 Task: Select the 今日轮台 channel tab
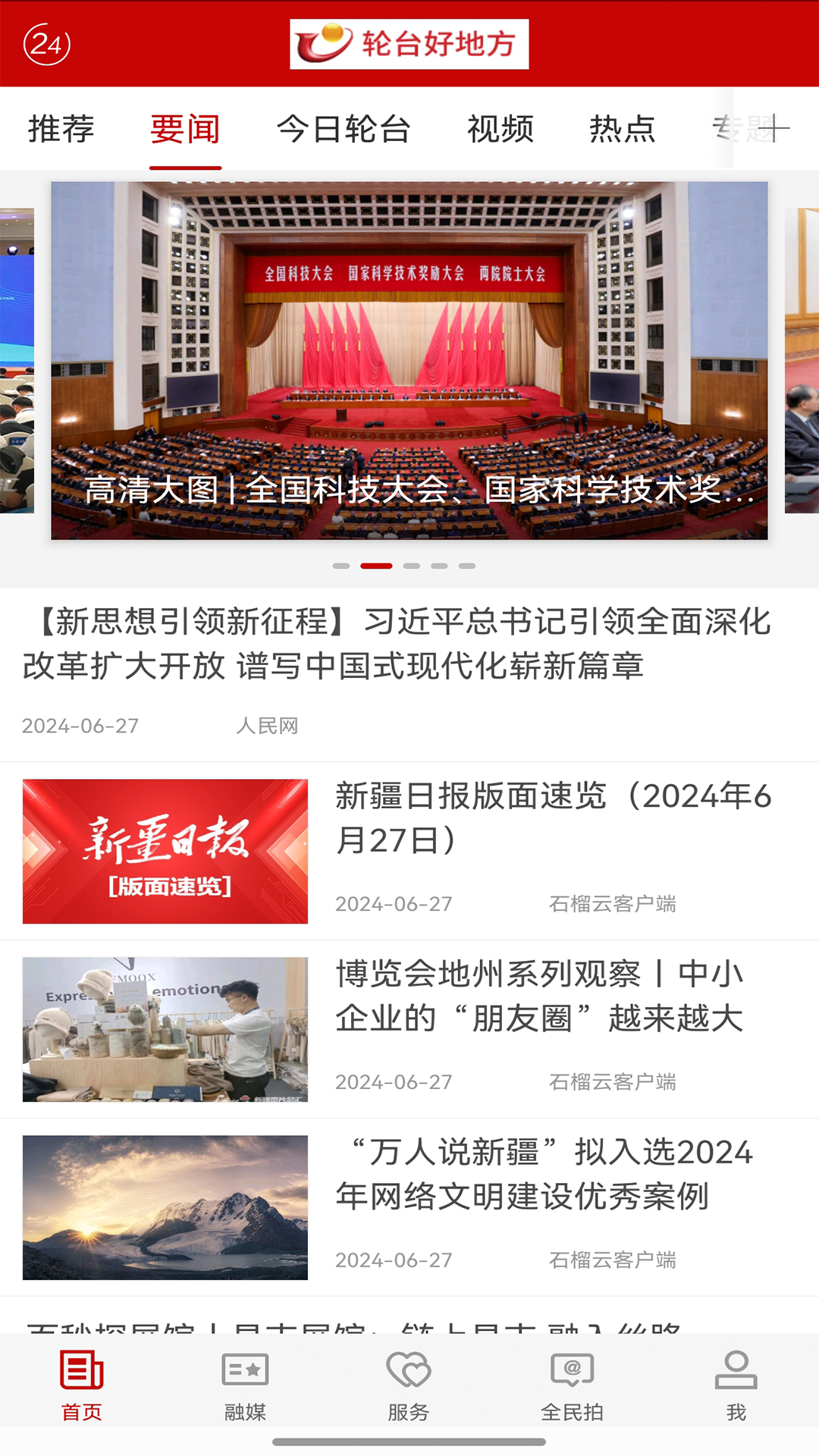coord(345,129)
